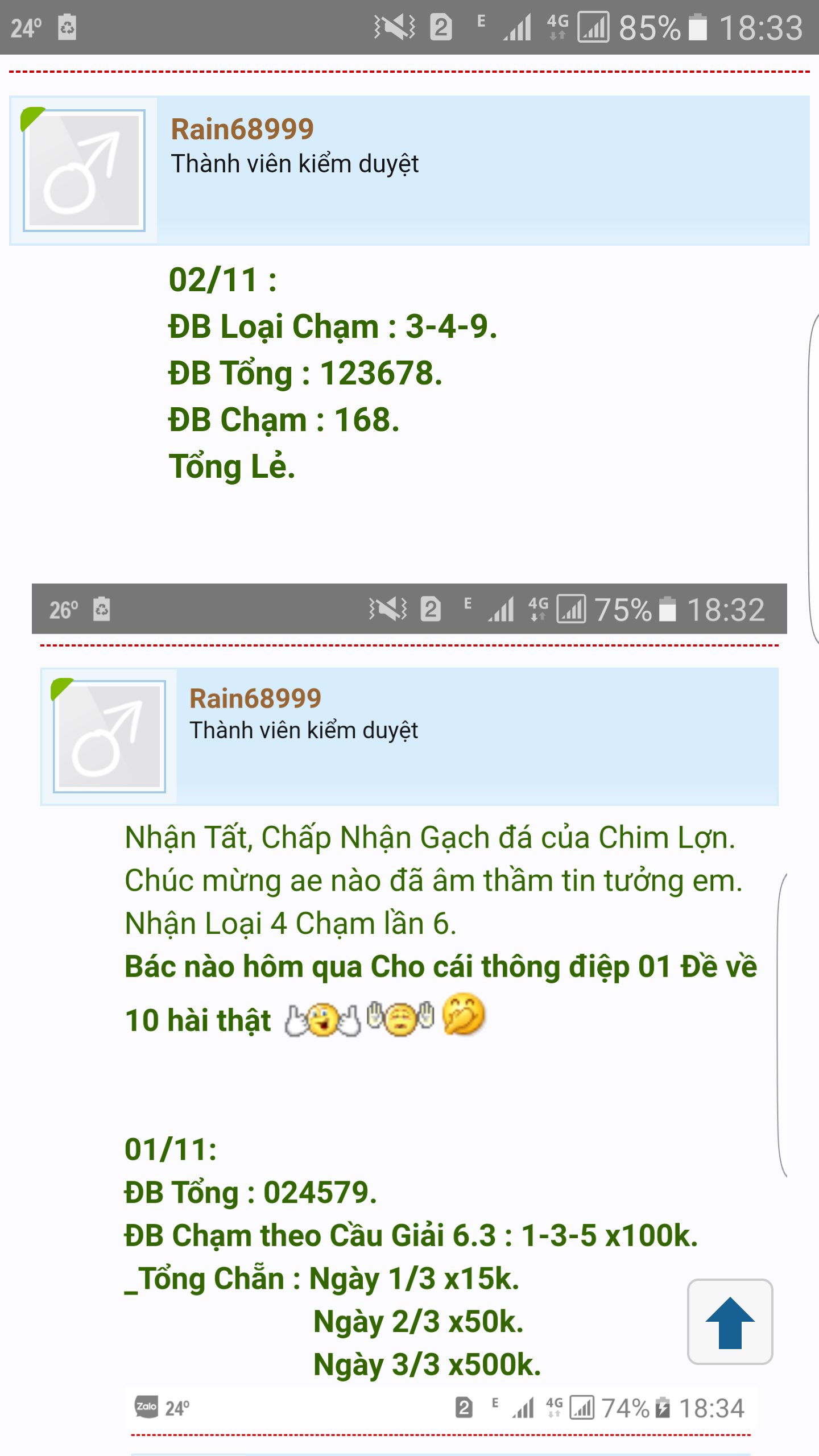The width and height of the screenshot is (819, 1456).
Task: Tap the avatar on the 02/11 post
Action: point(84,171)
